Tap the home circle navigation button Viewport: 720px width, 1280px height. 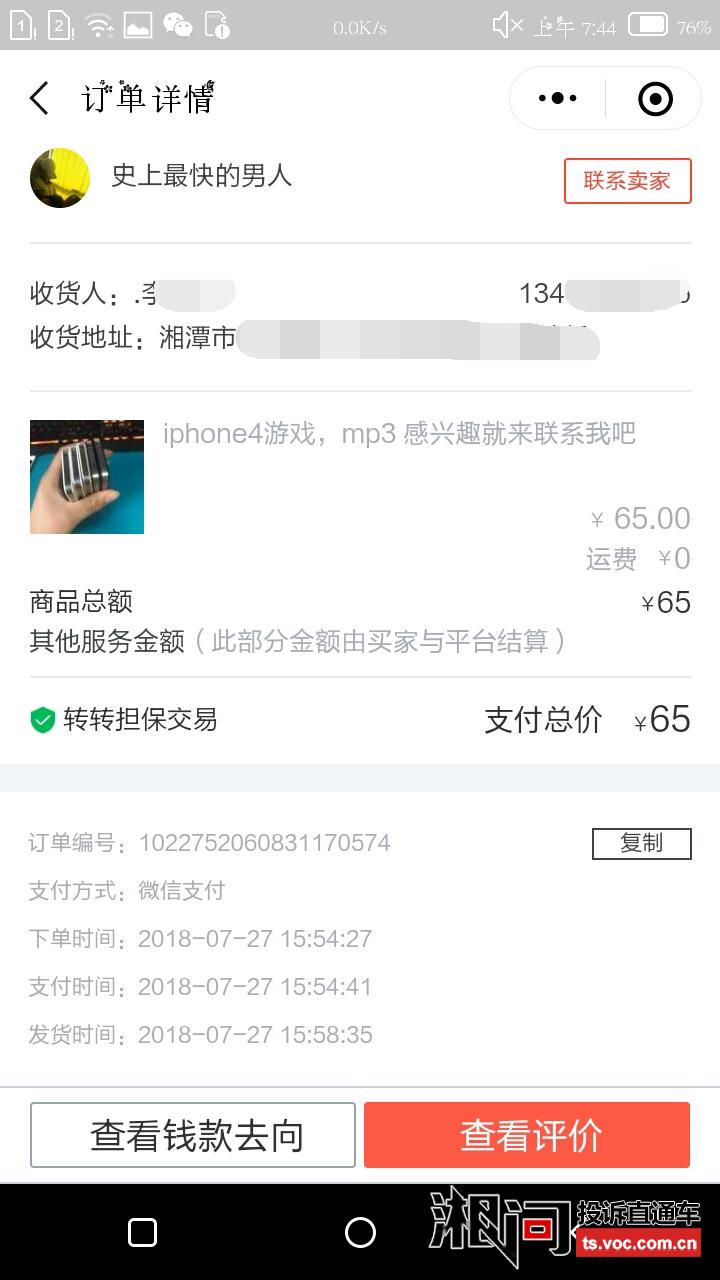[x=360, y=1234]
